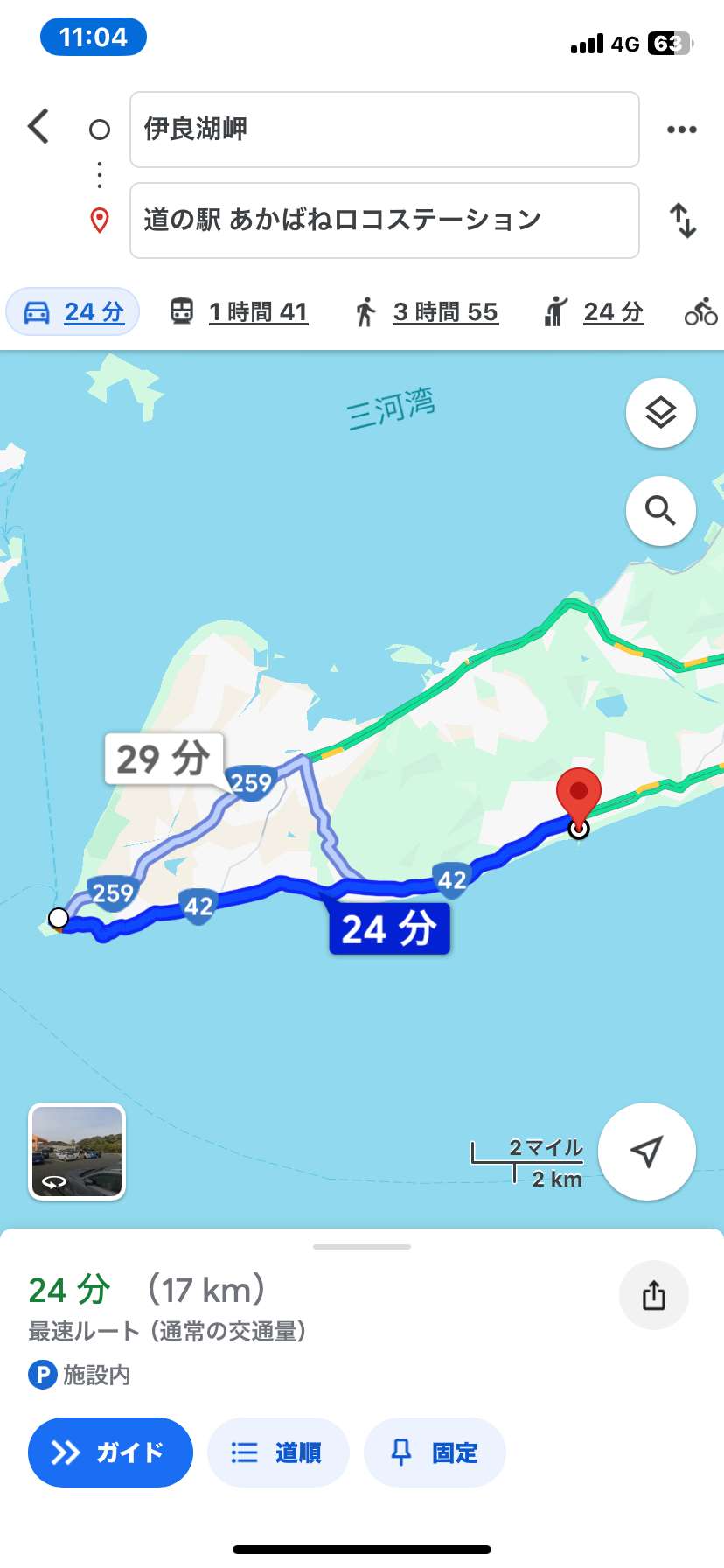
Task: Swap start and destination with the arrows icon
Action: [683, 220]
